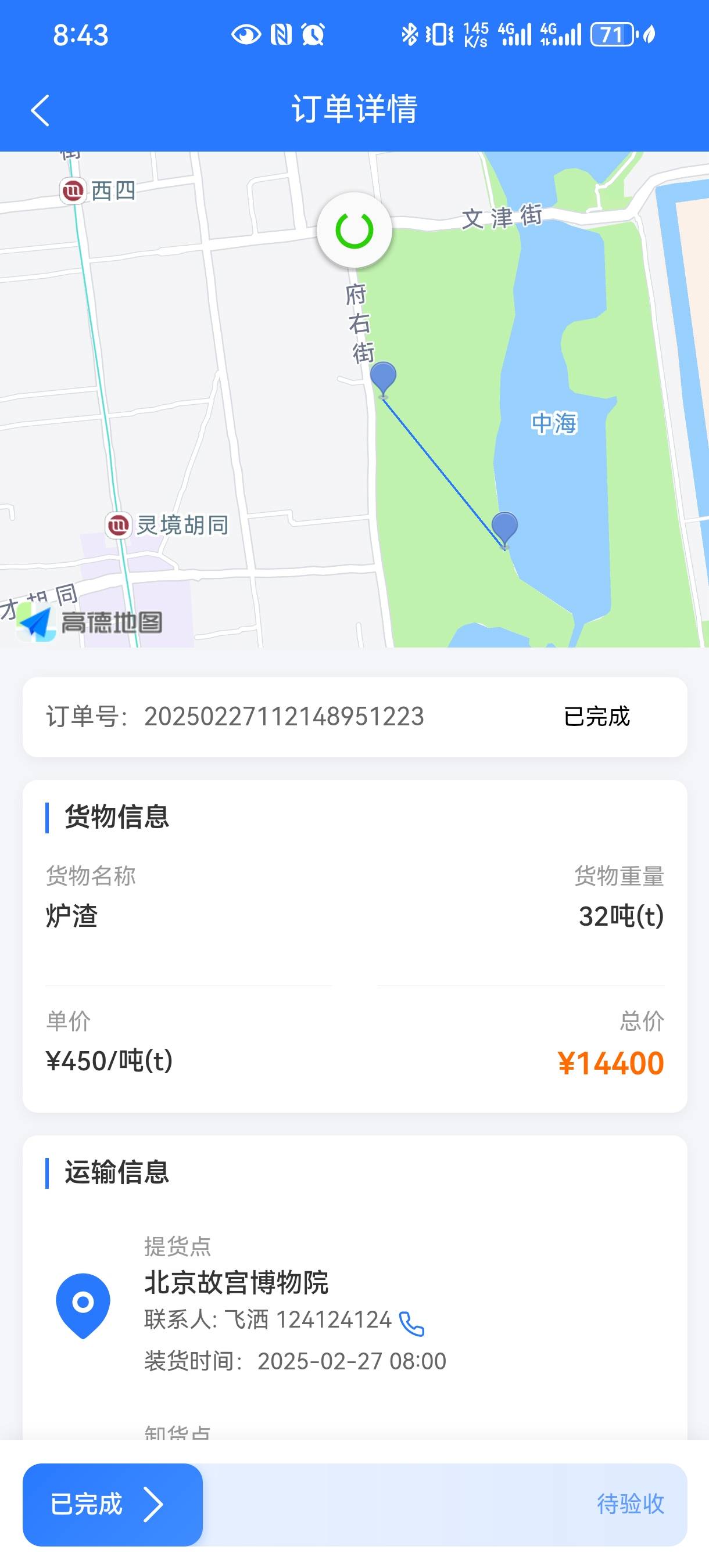Call pickup contact 飞洒 via phone icon
Image resolution: width=709 pixels, height=1568 pixels.
(412, 1324)
